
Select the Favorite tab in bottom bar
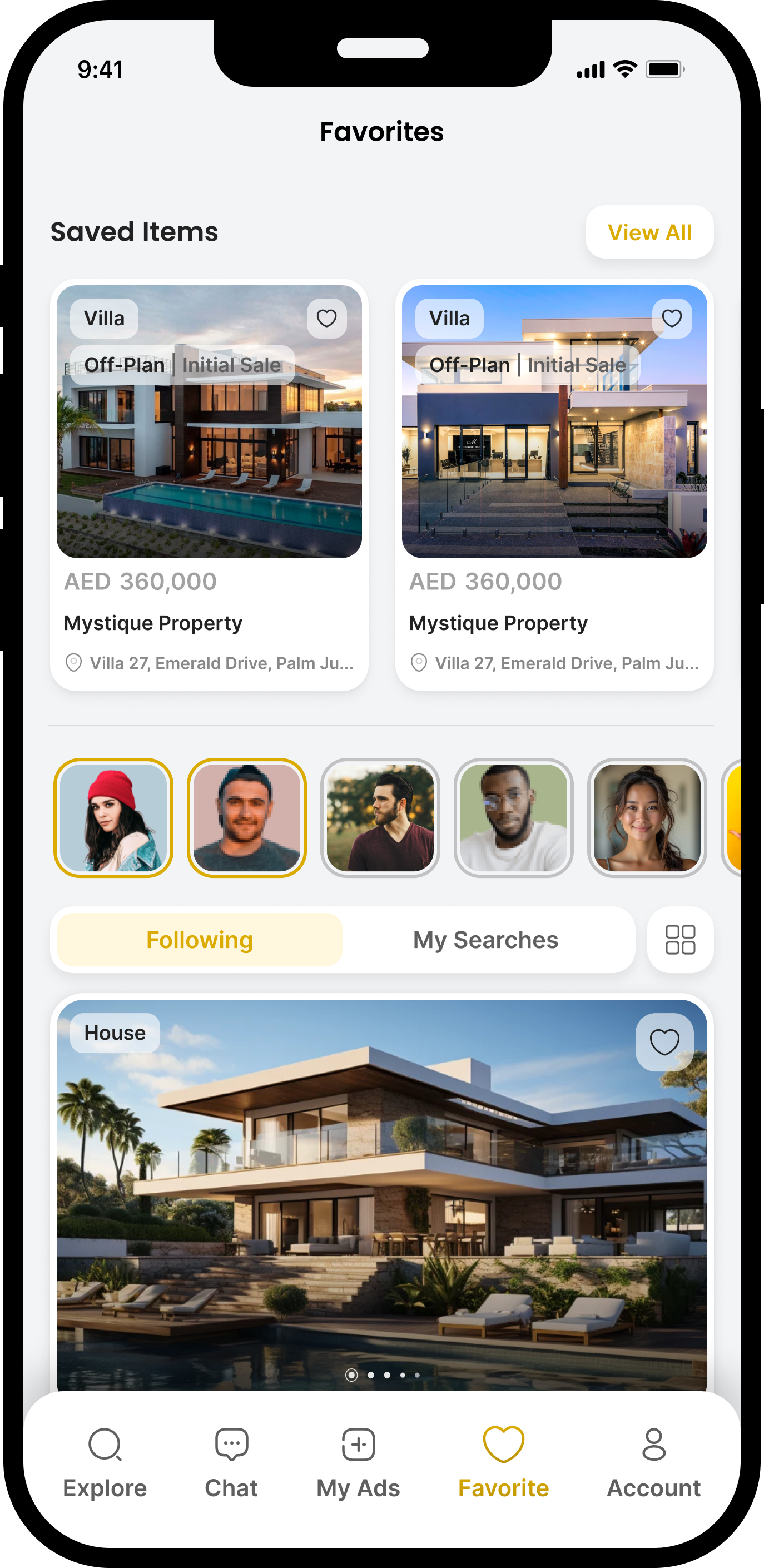click(x=503, y=1462)
